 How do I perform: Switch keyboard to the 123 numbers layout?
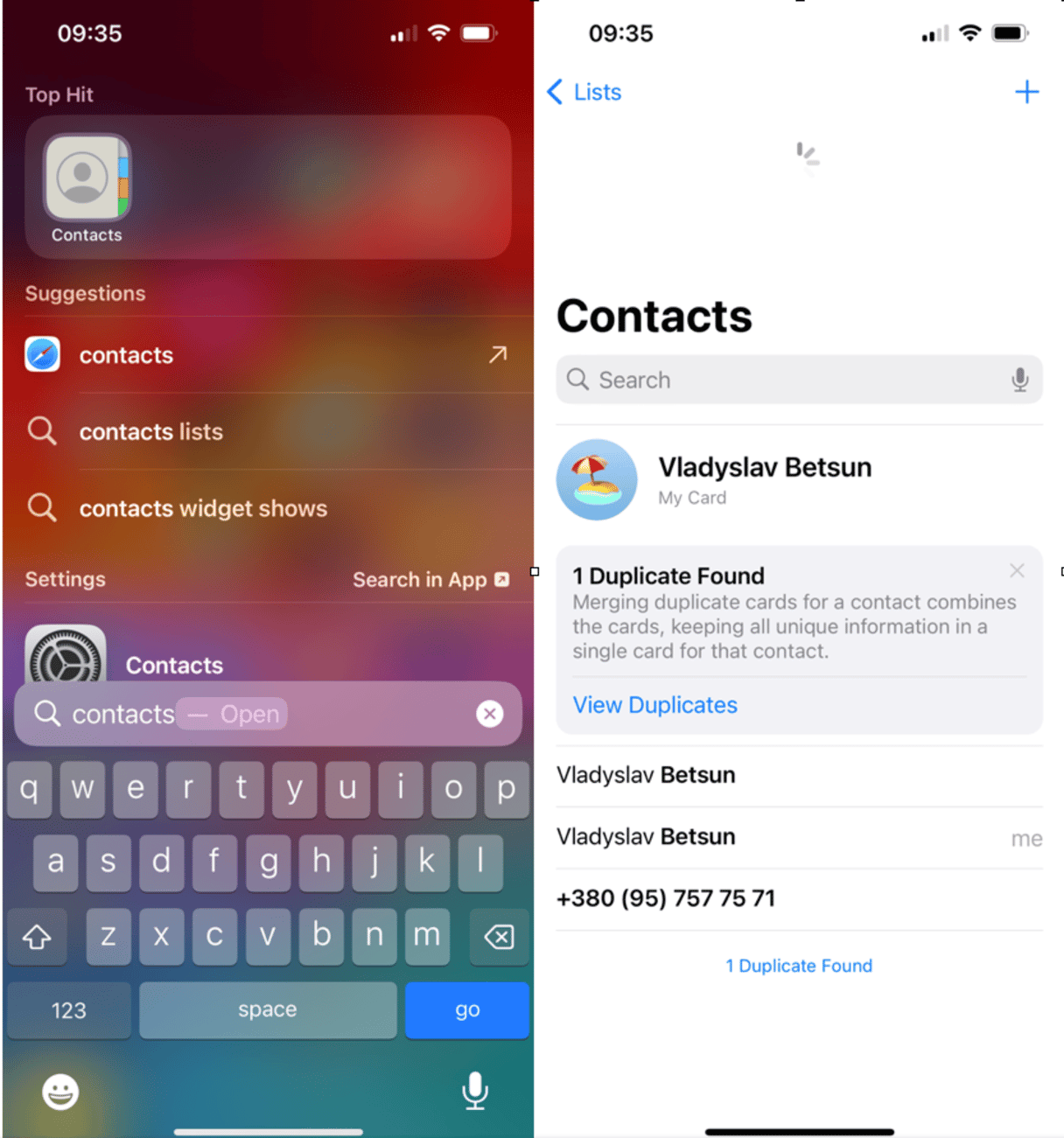point(68,1010)
